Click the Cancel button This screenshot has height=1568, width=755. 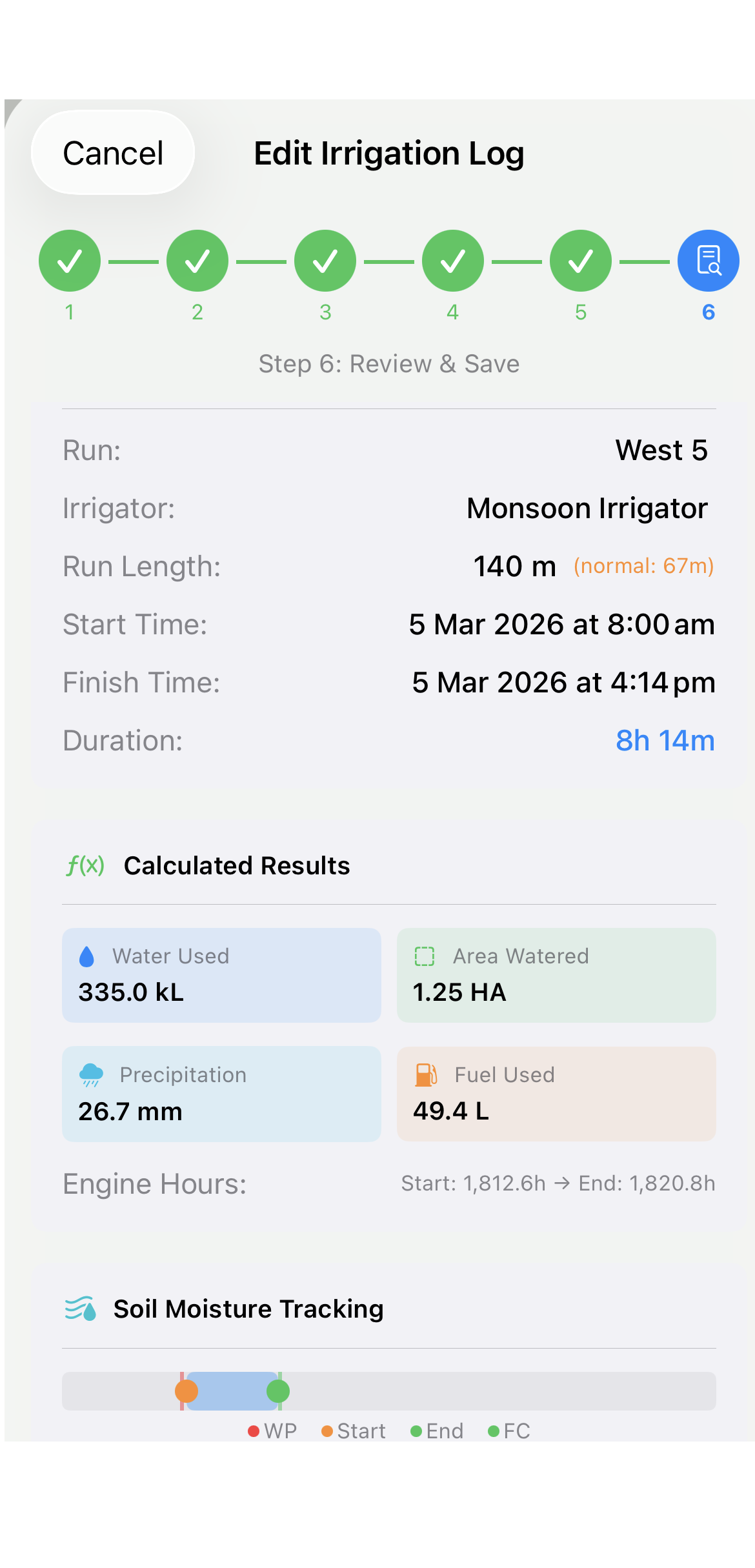(112, 152)
